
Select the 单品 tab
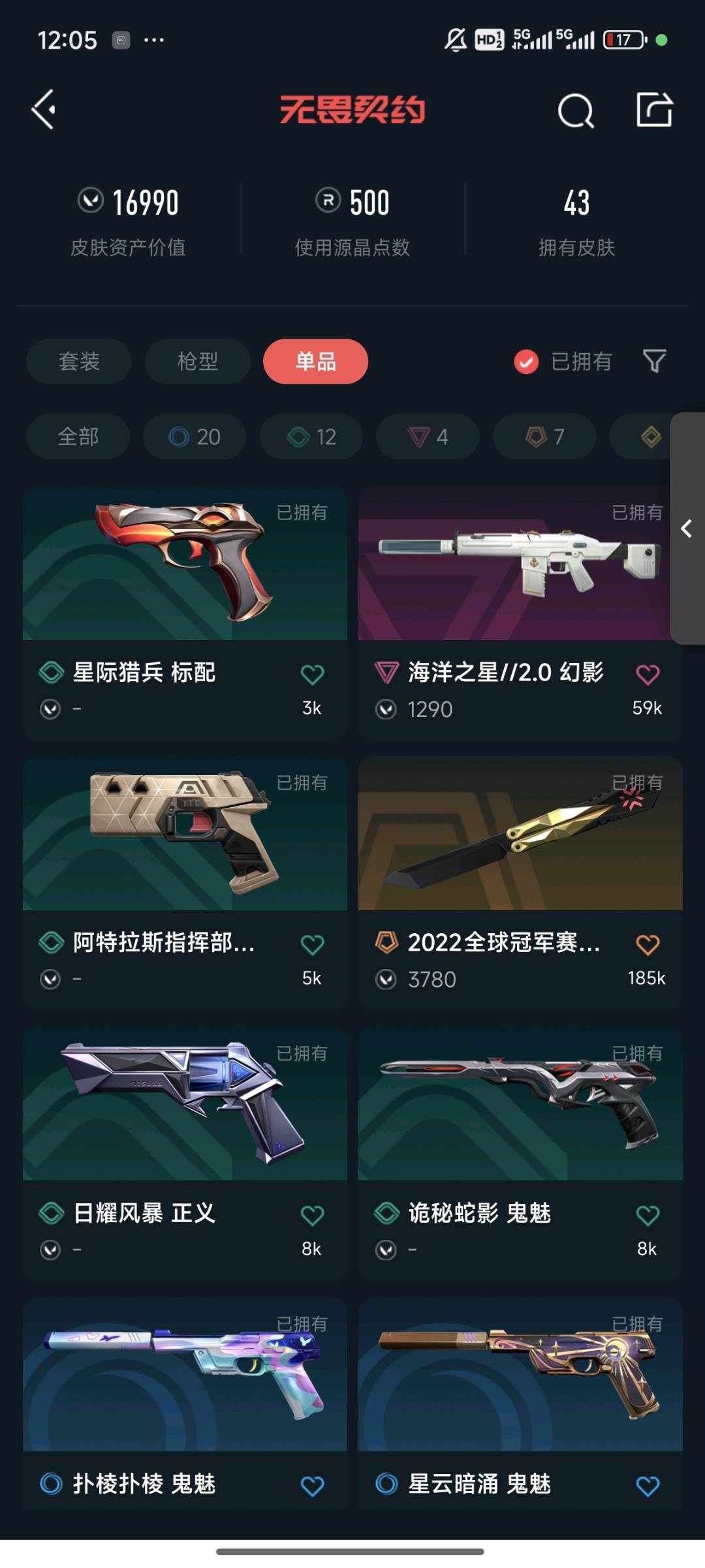pos(316,361)
